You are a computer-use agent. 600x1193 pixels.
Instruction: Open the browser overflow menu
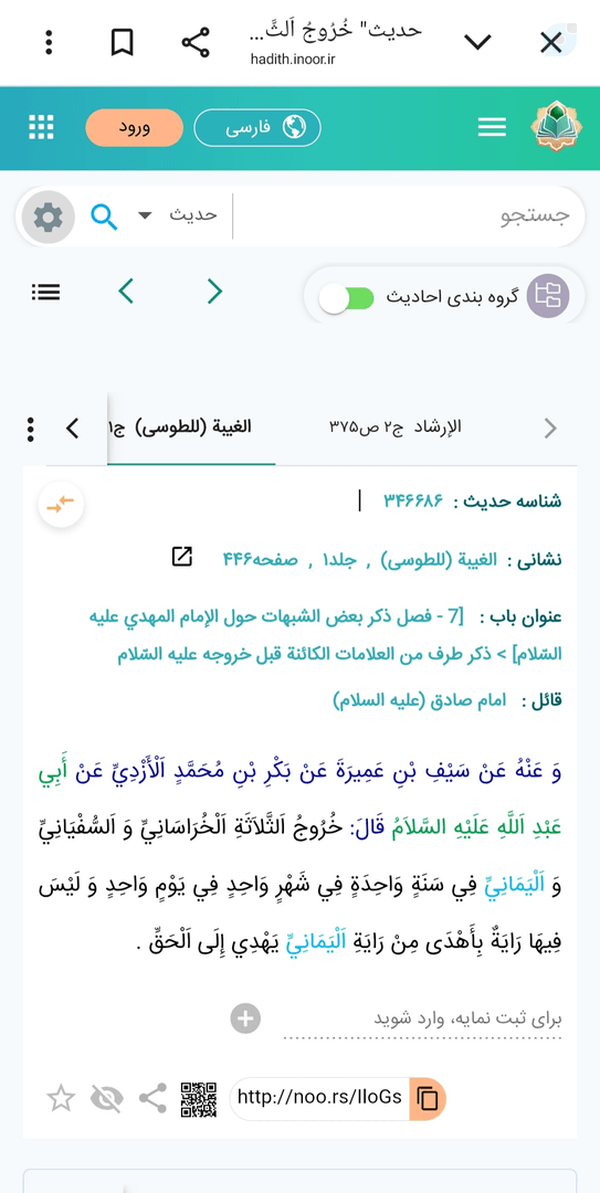tap(49, 43)
